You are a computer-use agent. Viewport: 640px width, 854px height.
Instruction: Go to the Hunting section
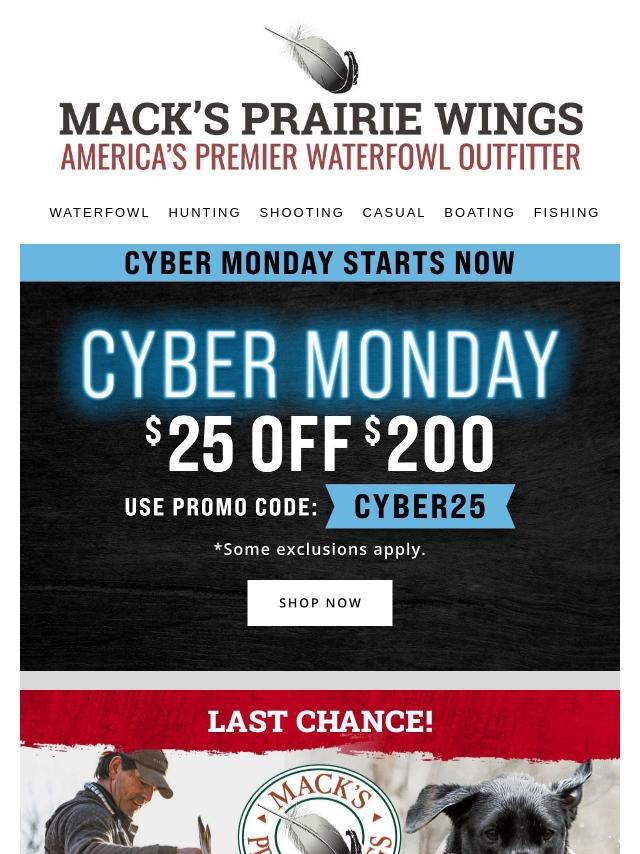pos(204,213)
